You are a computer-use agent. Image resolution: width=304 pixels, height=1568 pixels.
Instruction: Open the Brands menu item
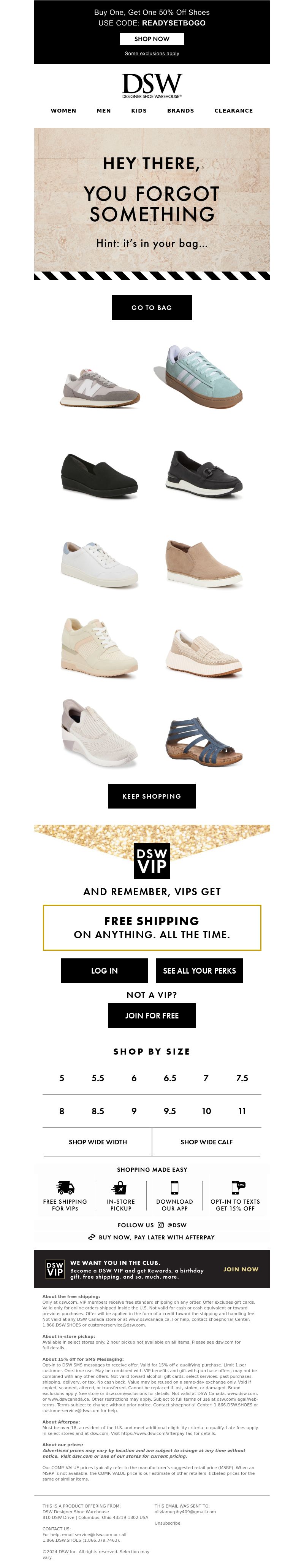180,111
